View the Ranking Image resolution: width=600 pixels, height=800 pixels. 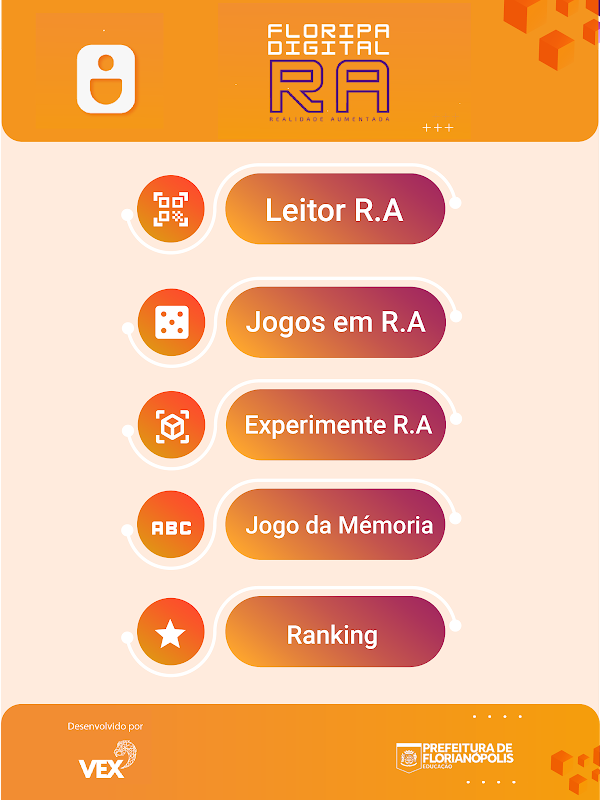click(x=335, y=632)
